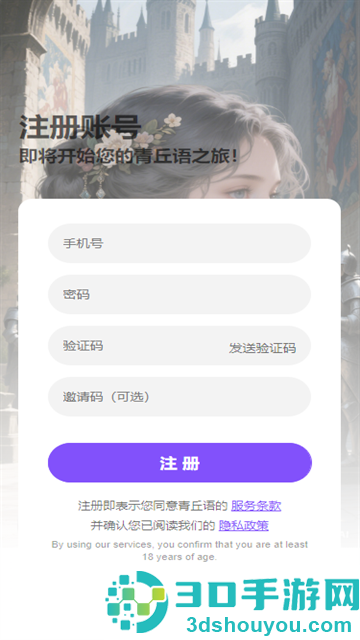Open the 隐私政策 privacy policy link

tap(244, 525)
